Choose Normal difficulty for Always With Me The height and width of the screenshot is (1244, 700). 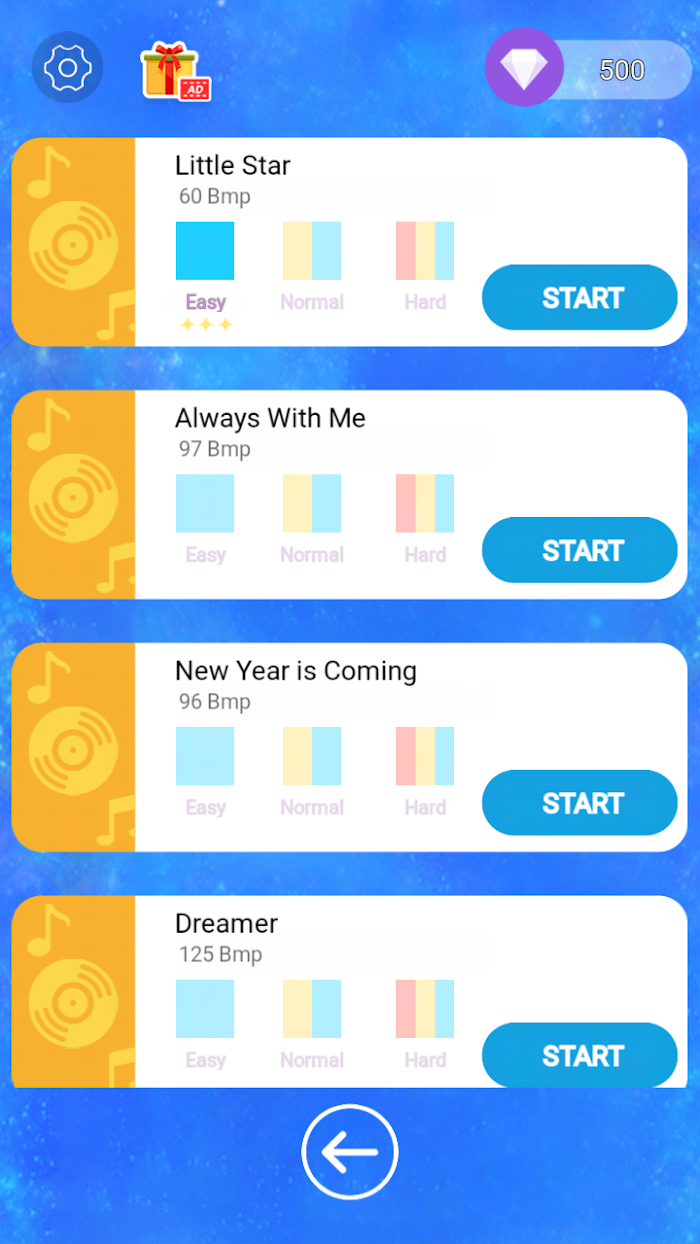tap(312, 519)
